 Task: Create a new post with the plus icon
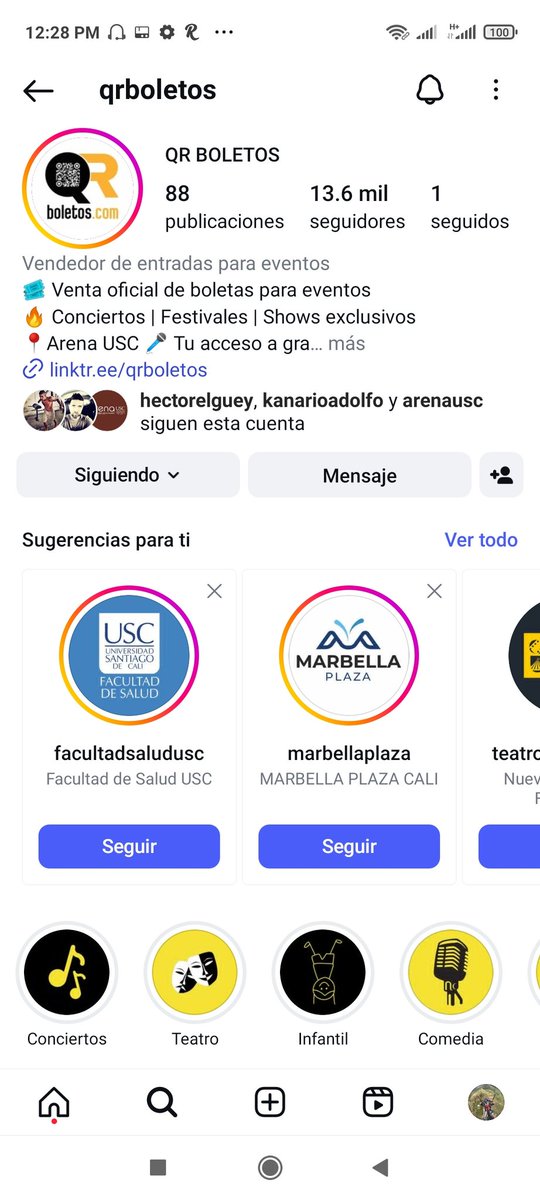[x=270, y=1102]
